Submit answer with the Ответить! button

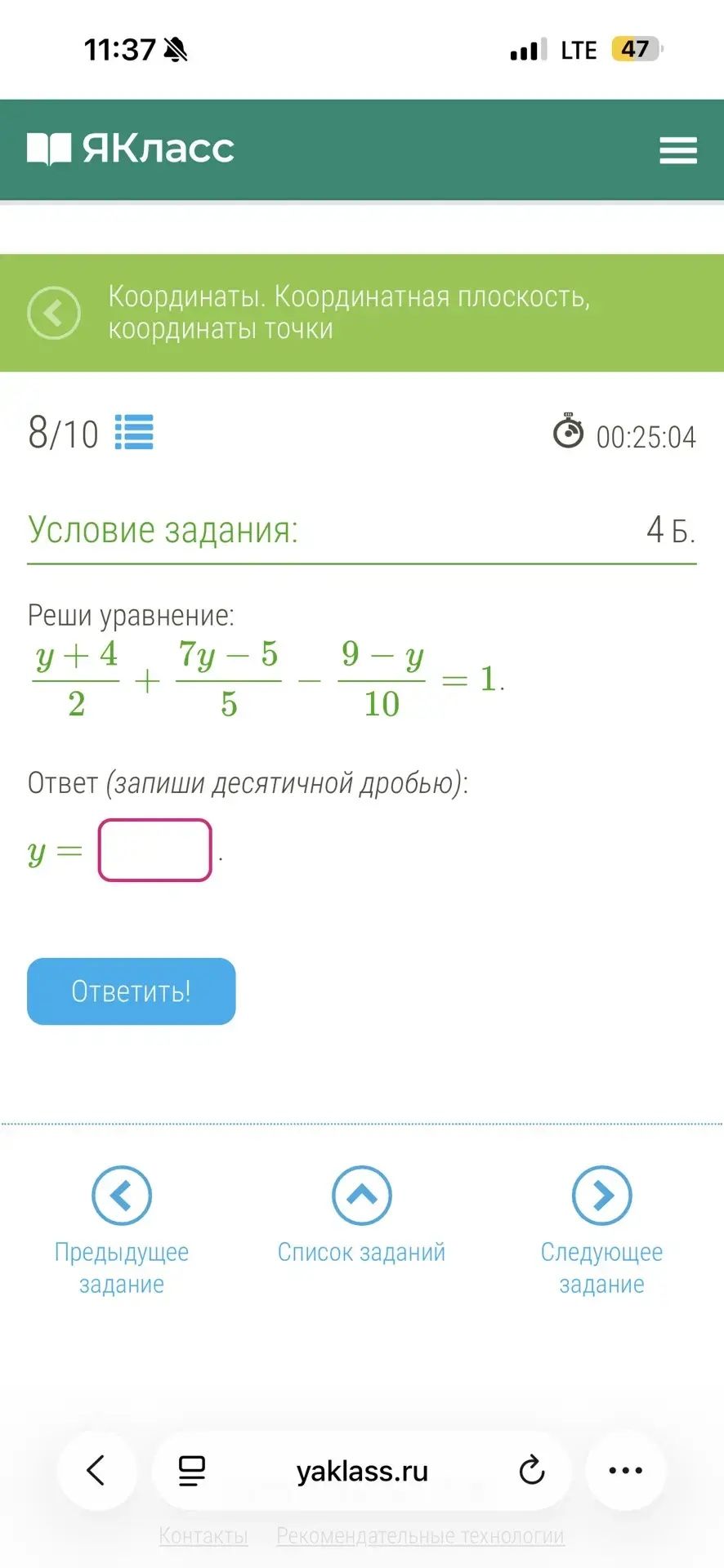pos(132,991)
